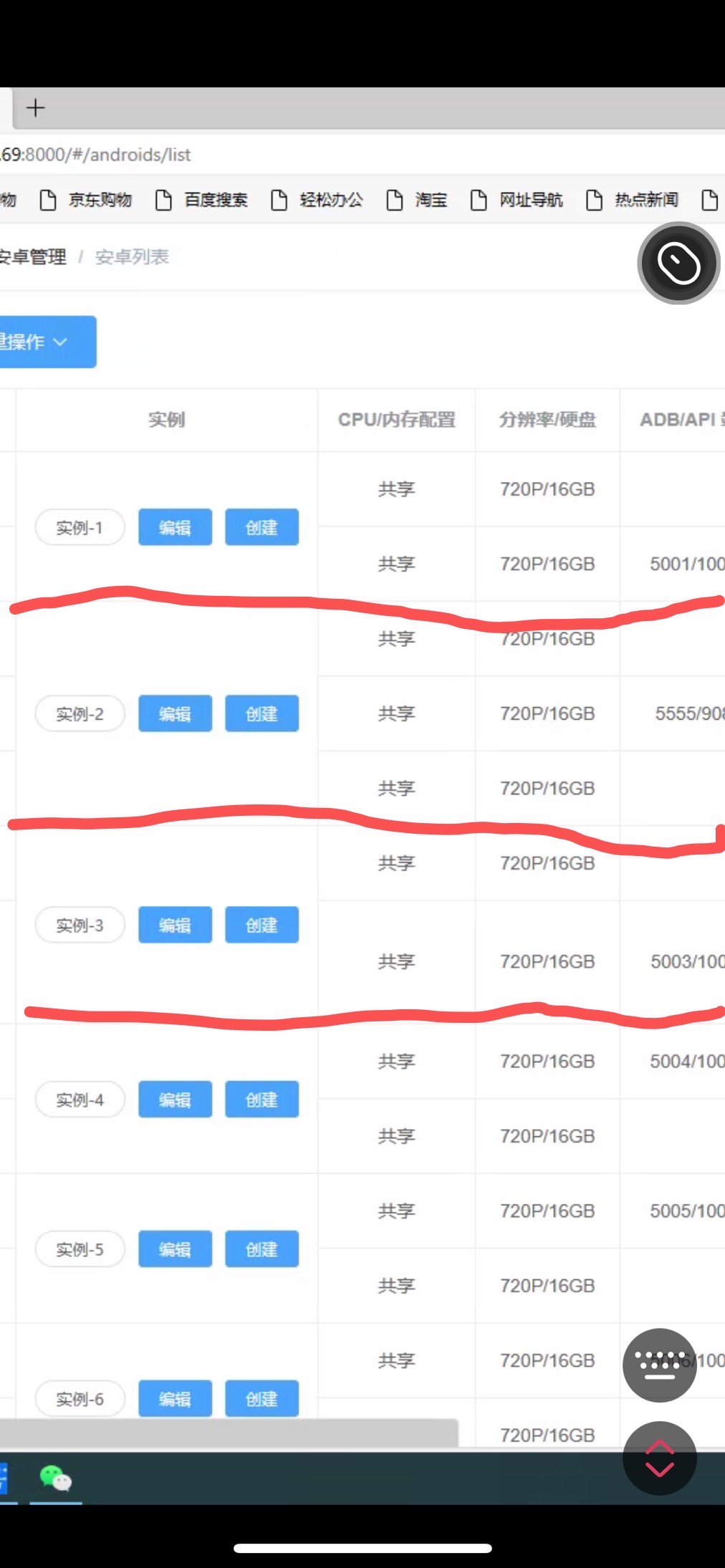Tap the address bar URL
The height and width of the screenshot is (1568, 725).
pyautogui.click(x=100, y=155)
